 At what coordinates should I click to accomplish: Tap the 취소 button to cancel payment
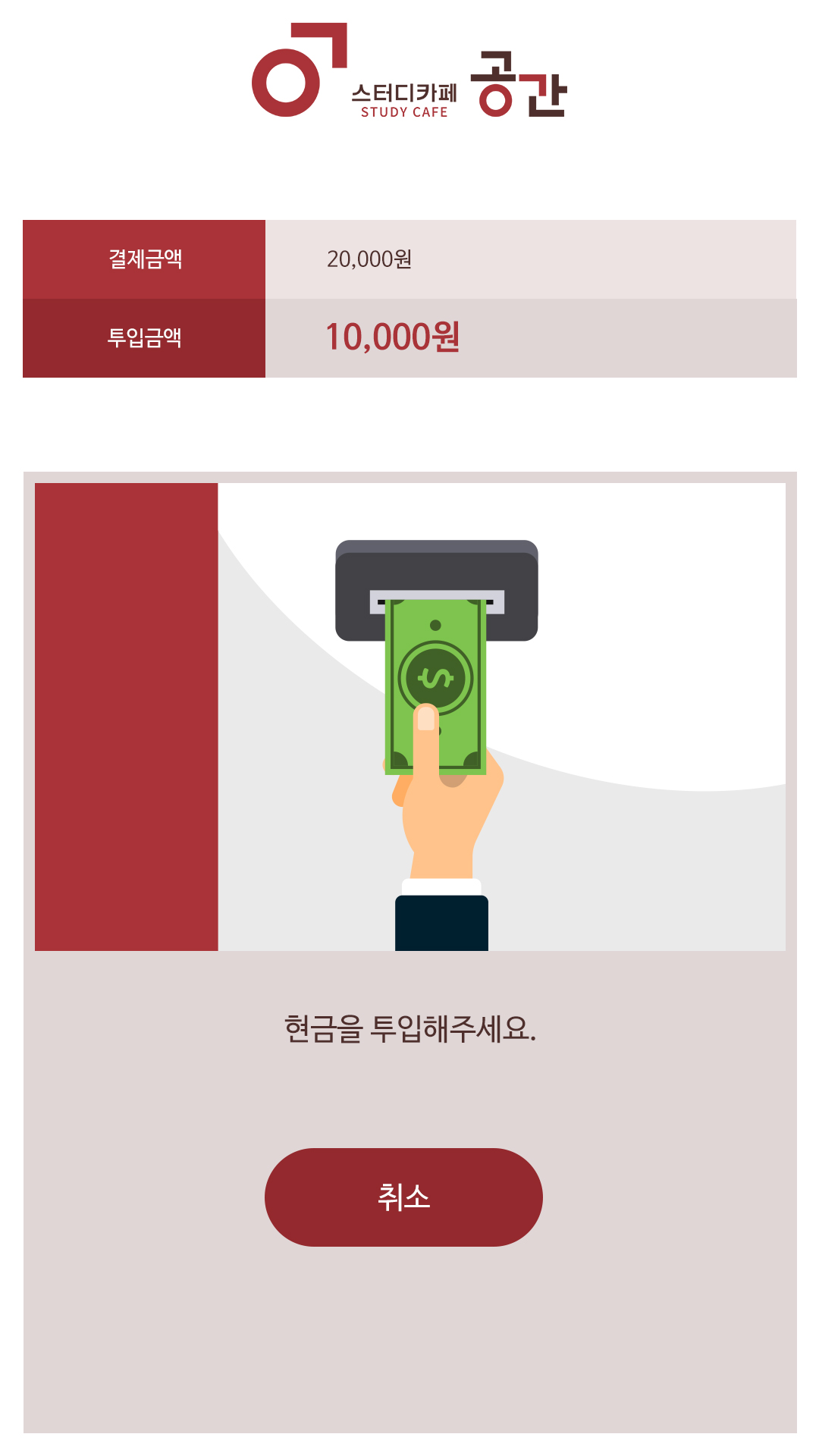403,1197
